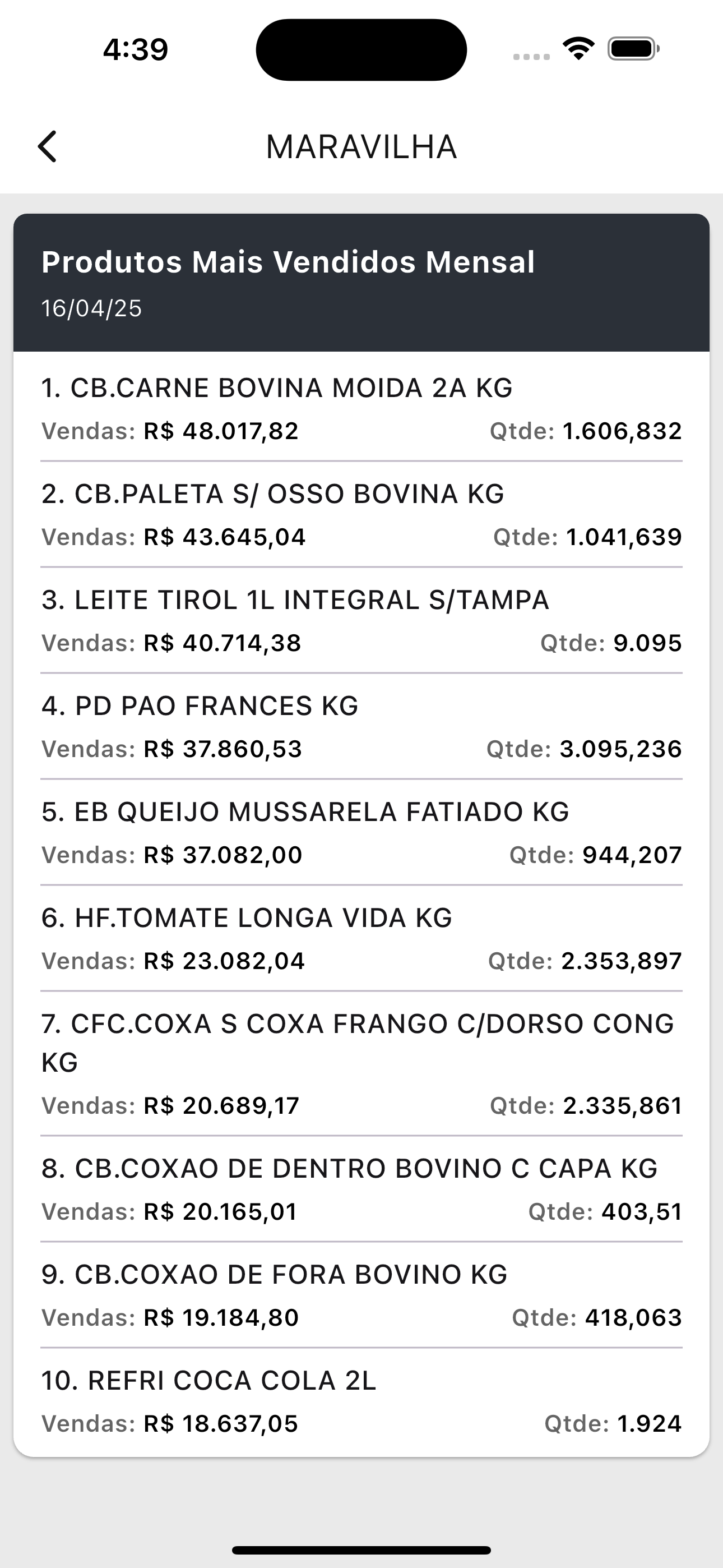The height and width of the screenshot is (1568, 723).
Task: Go back using the top-left arrow
Action: tap(47, 147)
